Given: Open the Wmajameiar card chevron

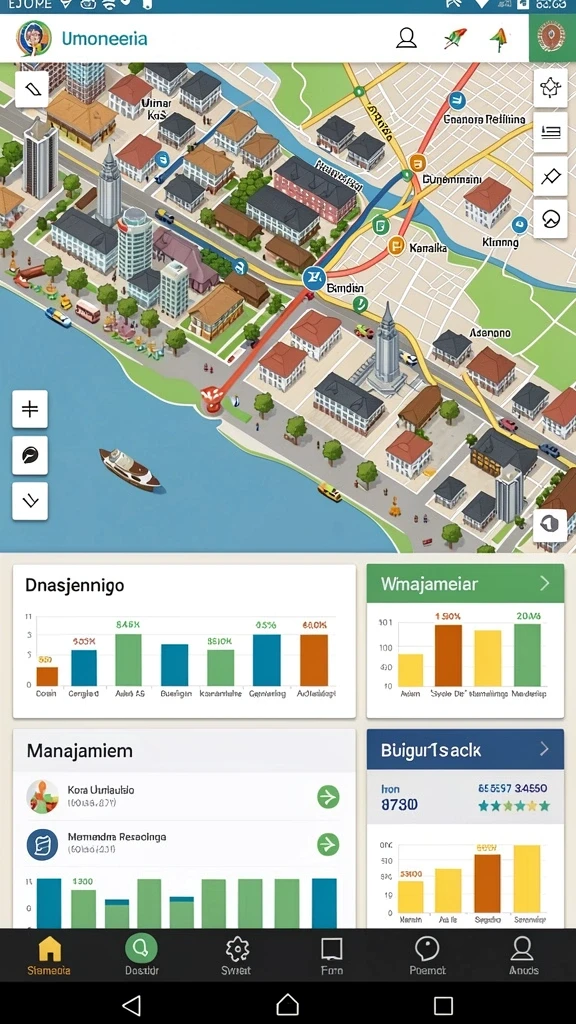Looking at the screenshot, I should pos(545,583).
